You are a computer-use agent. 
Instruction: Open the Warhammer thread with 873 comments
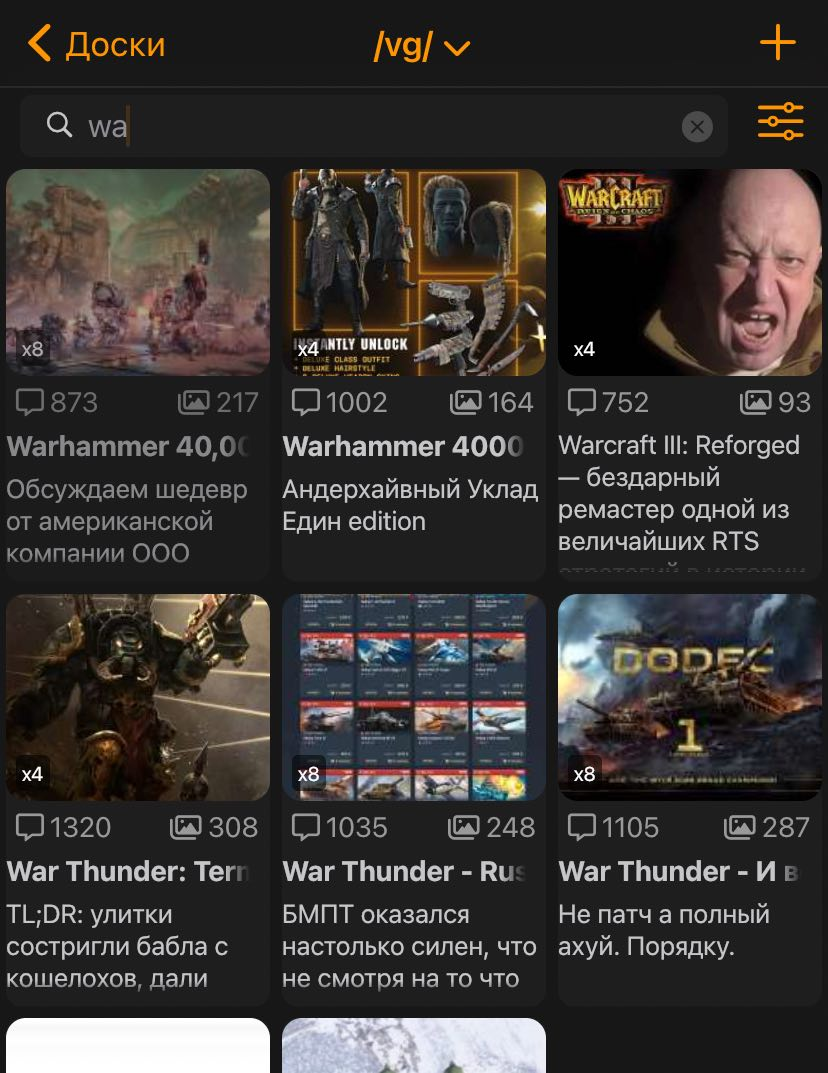(x=138, y=272)
